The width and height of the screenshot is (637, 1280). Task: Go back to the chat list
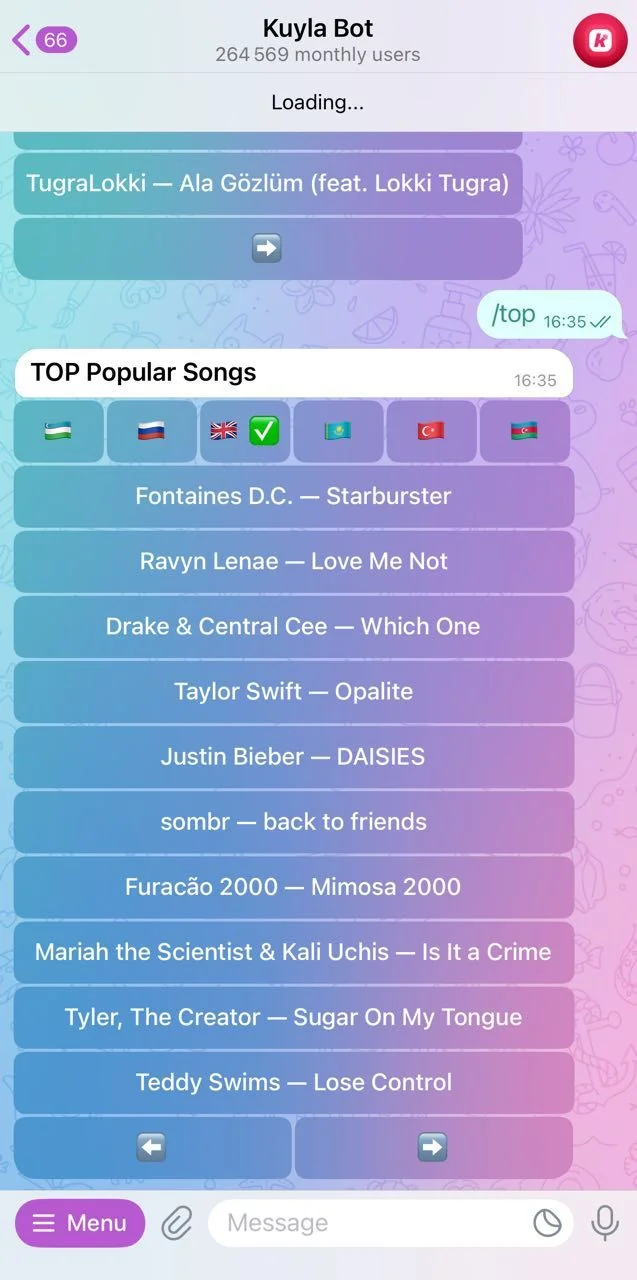(44, 40)
